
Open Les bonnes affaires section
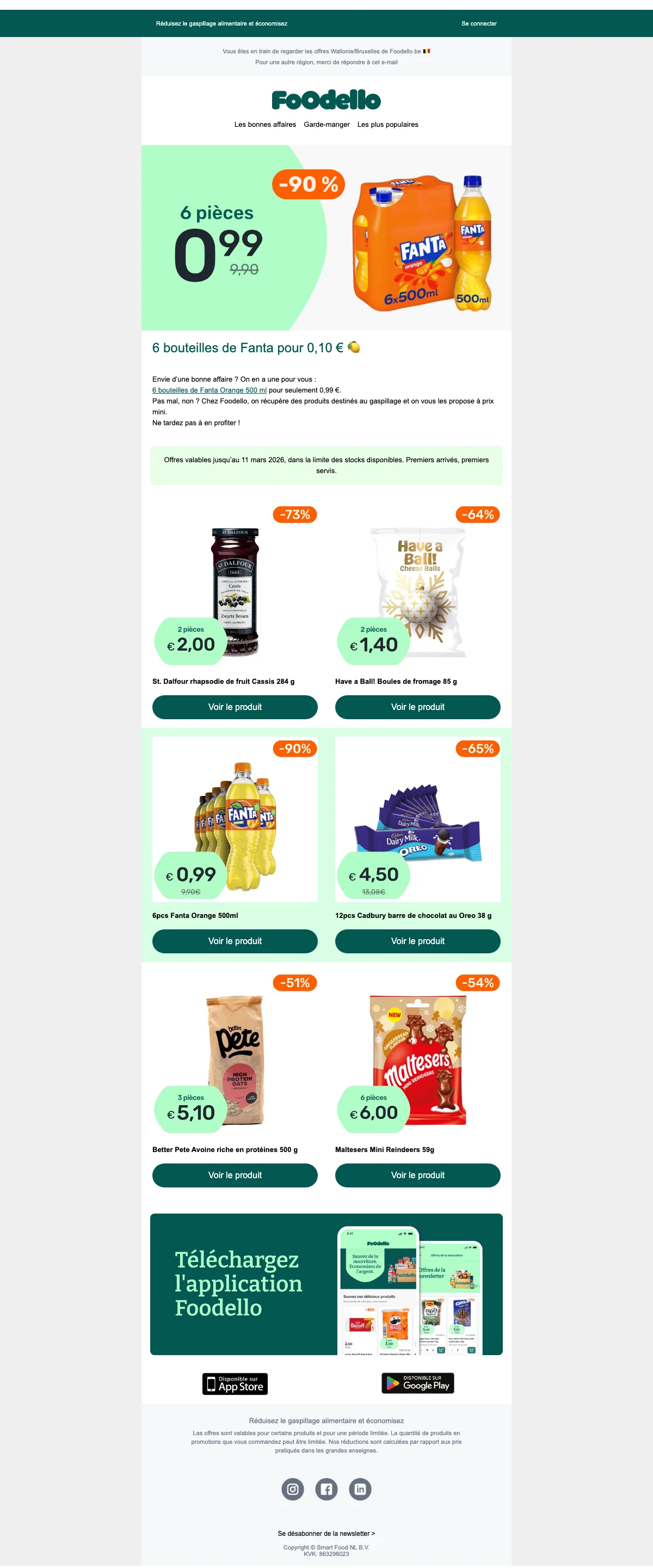pyautogui.click(x=264, y=125)
